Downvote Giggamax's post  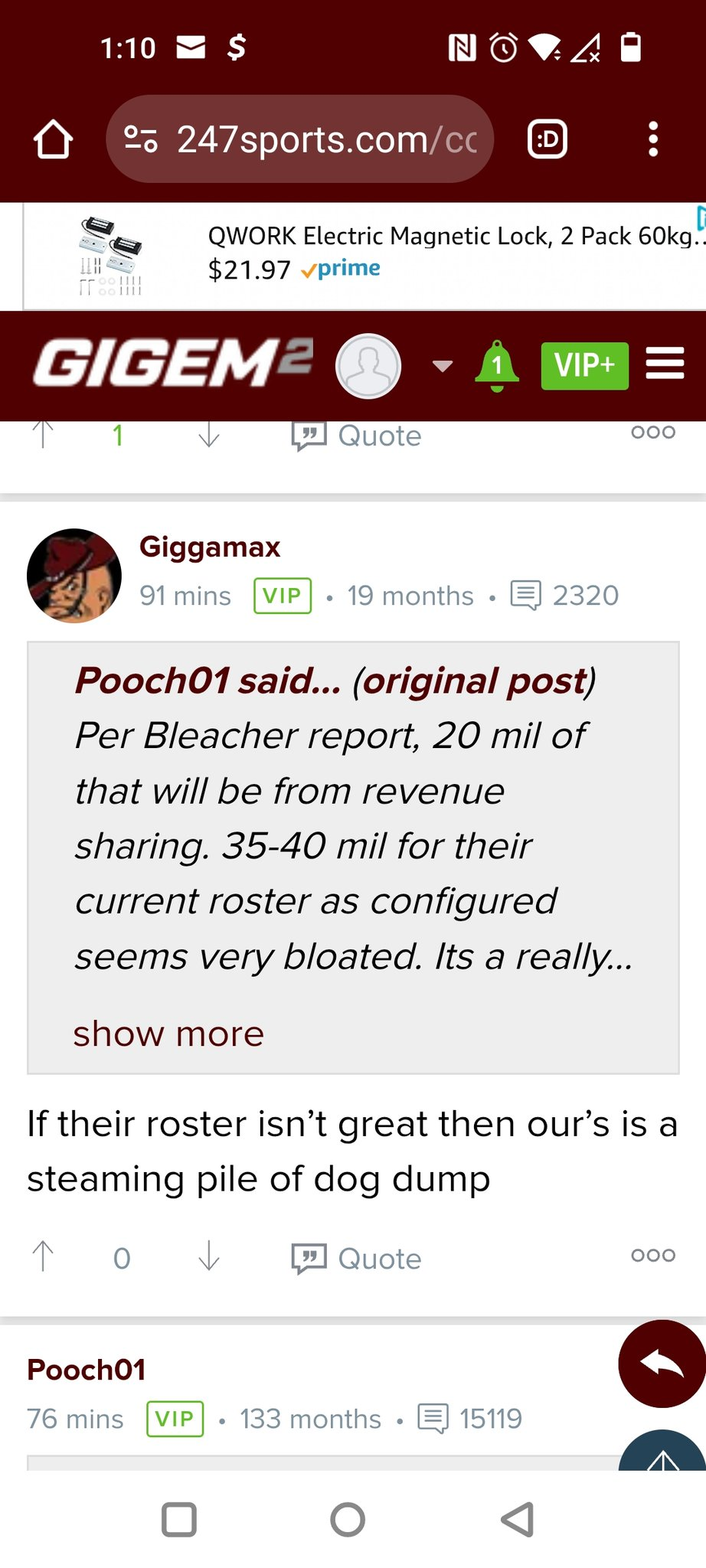click(208, 1257)
